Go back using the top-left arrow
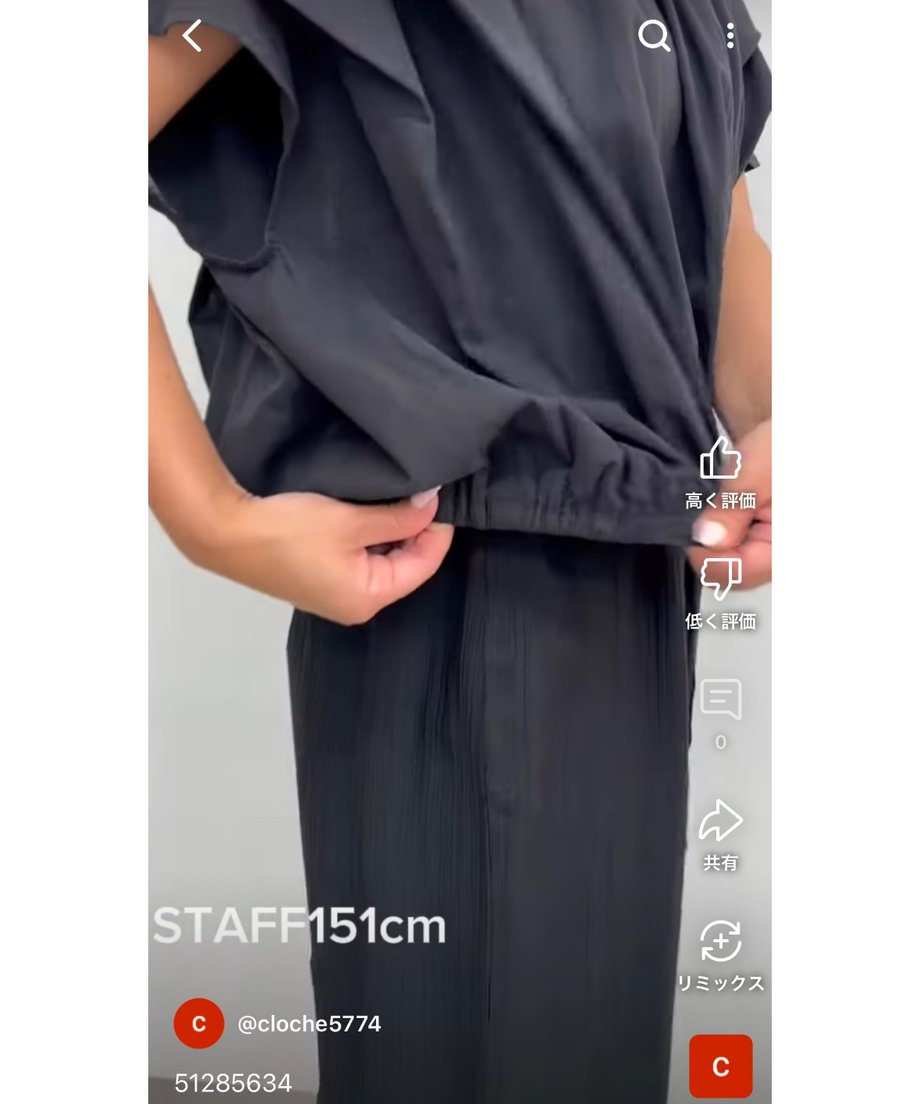The height and width of the screenshot is (1104, 920). click(192, 36)
